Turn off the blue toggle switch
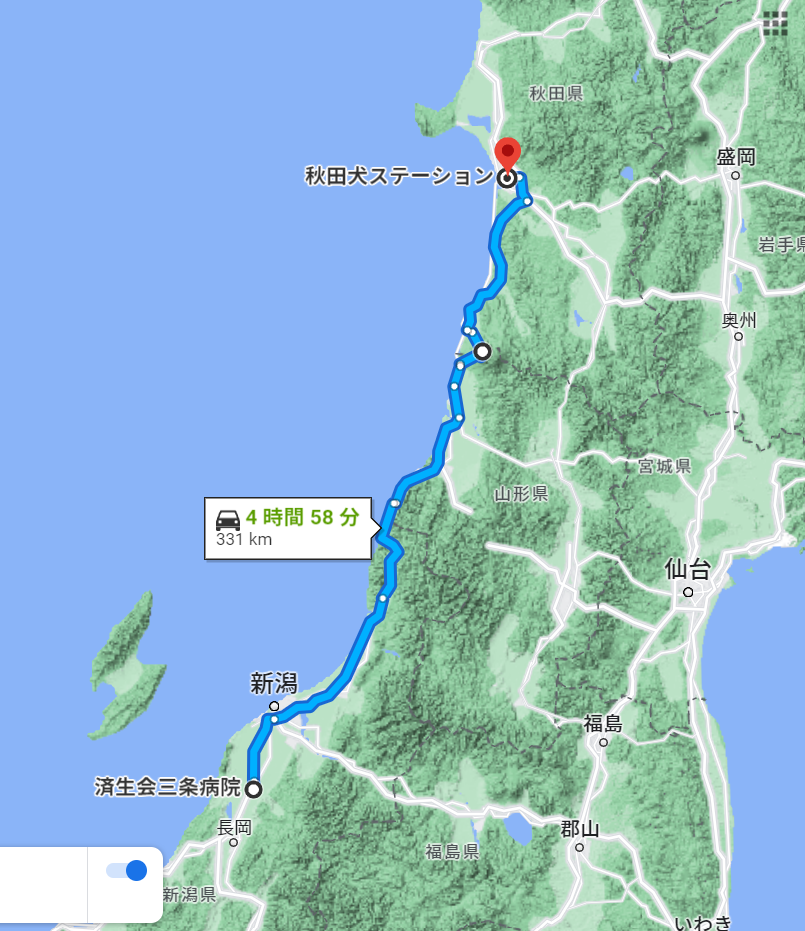The image size is (805, 931). pyautogui.click(x=127, y=870)
